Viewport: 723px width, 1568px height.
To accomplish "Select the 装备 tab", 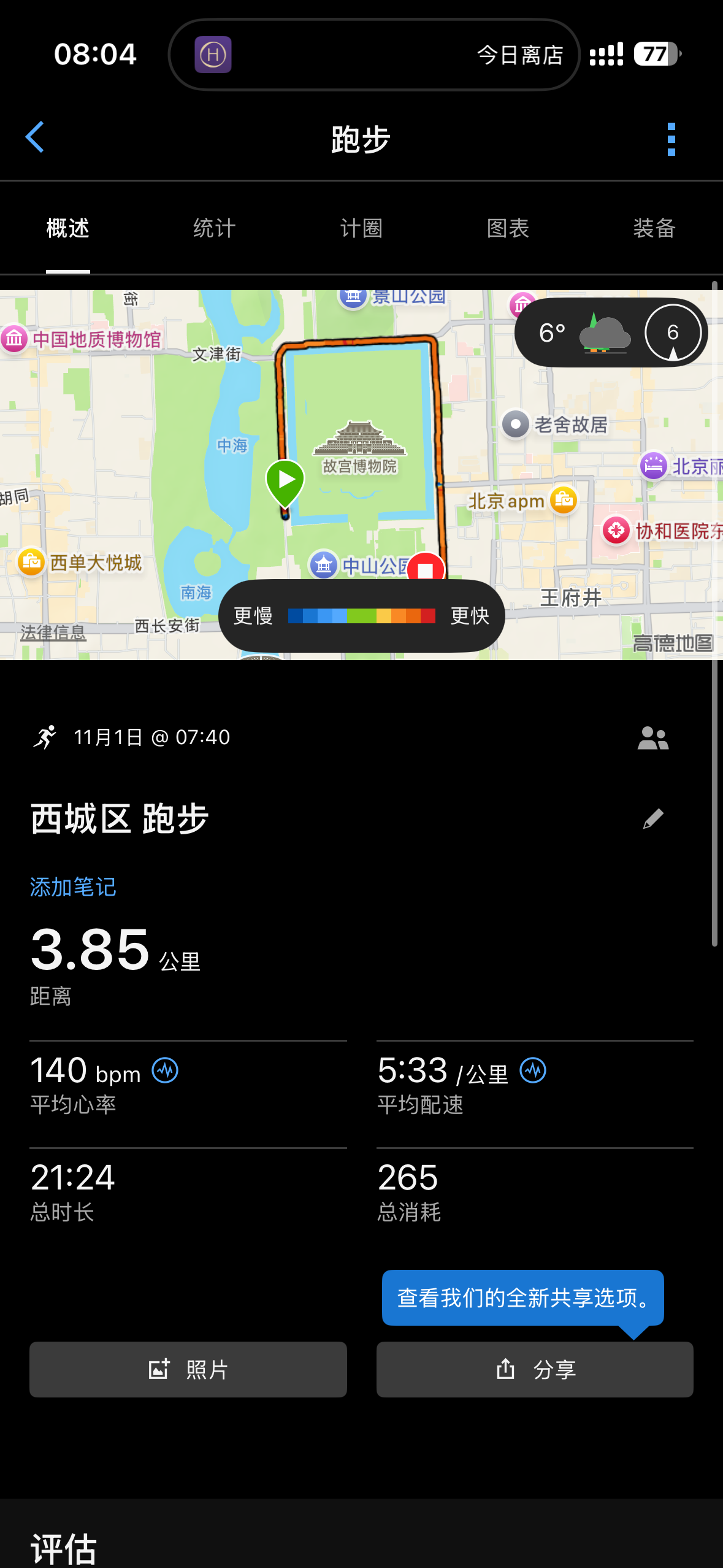I will [x=654, y=229].
